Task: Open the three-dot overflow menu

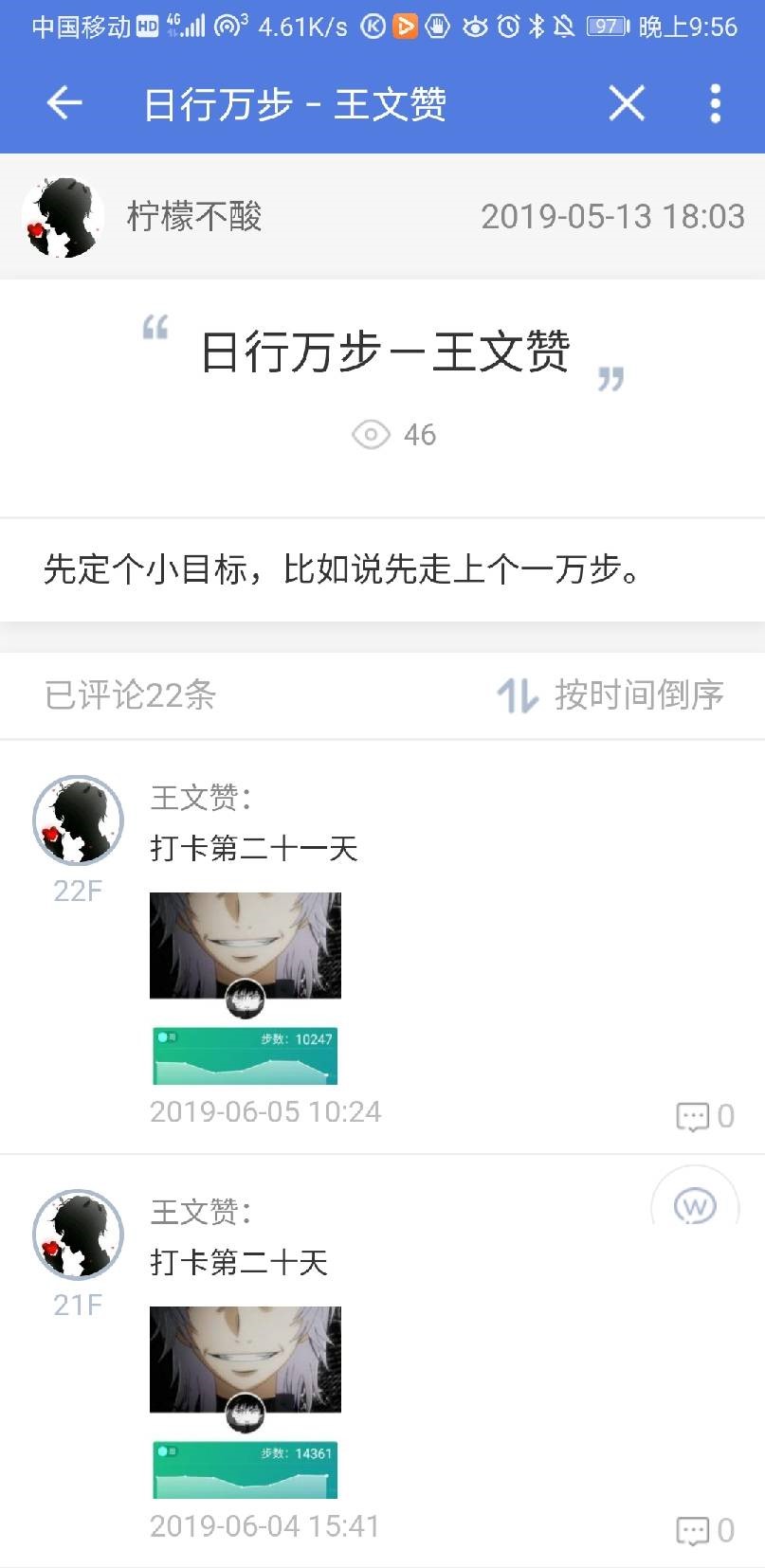Action: coord(716,104)
